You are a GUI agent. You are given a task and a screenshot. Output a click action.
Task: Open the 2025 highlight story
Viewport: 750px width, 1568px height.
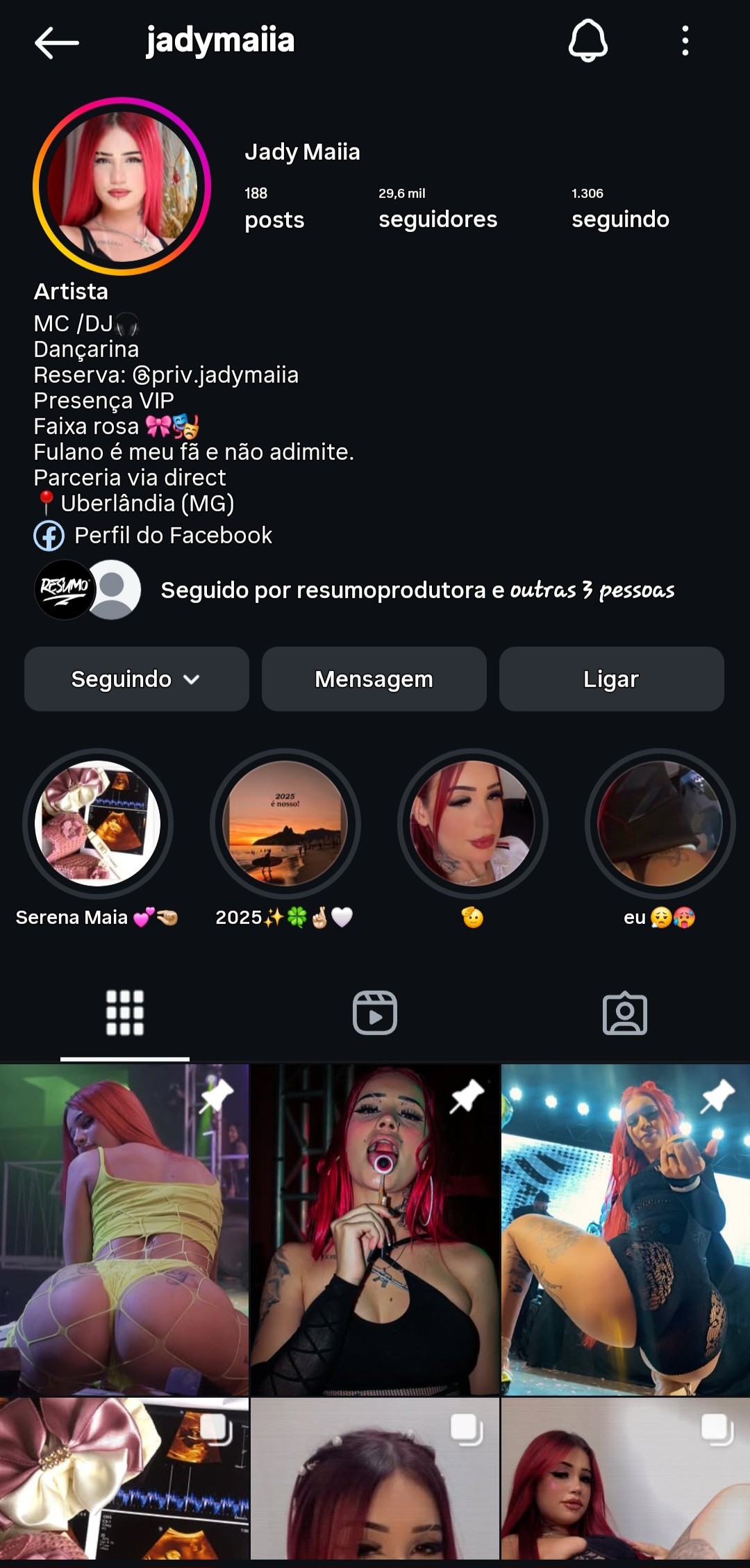pyautogui.click(x=285, y=823)
